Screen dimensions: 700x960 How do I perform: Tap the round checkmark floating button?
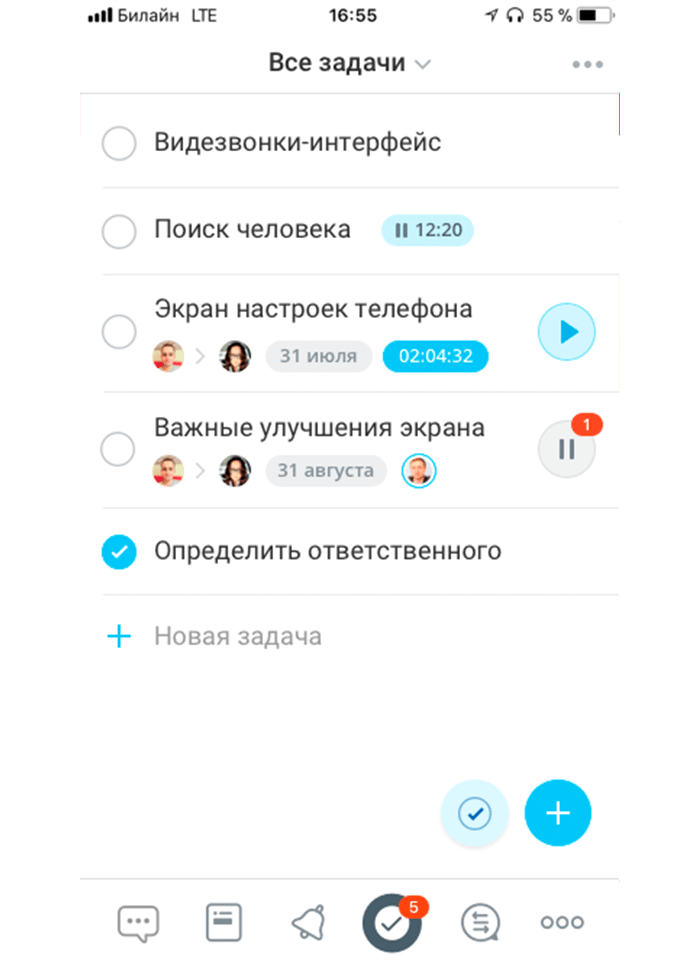[474, 813]
